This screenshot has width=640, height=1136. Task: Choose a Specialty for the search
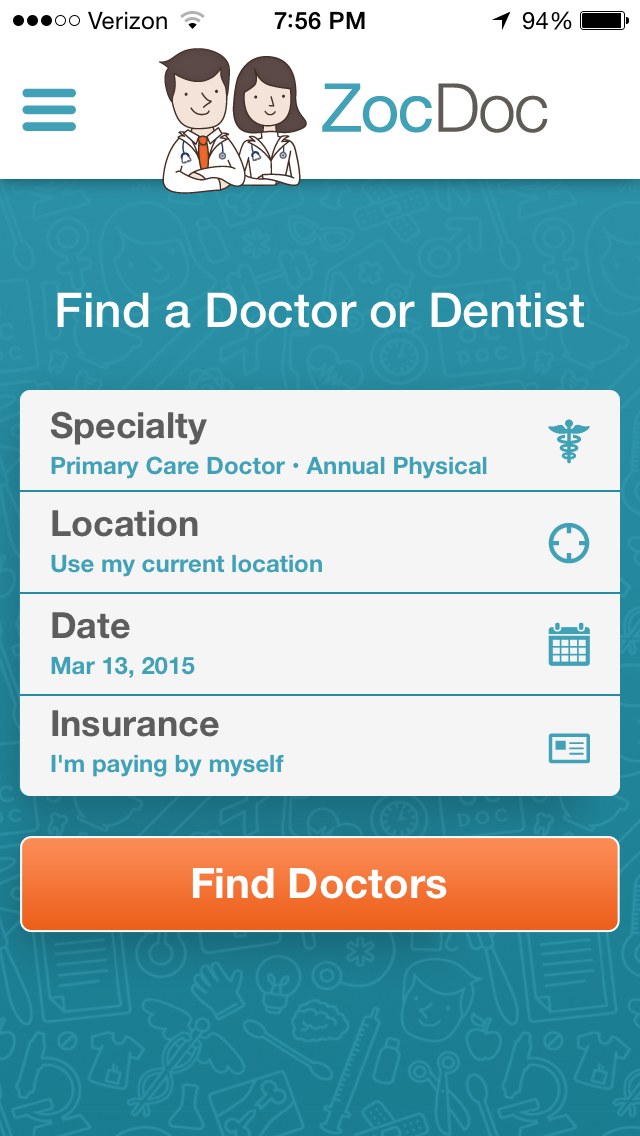[x=319, y=441]
